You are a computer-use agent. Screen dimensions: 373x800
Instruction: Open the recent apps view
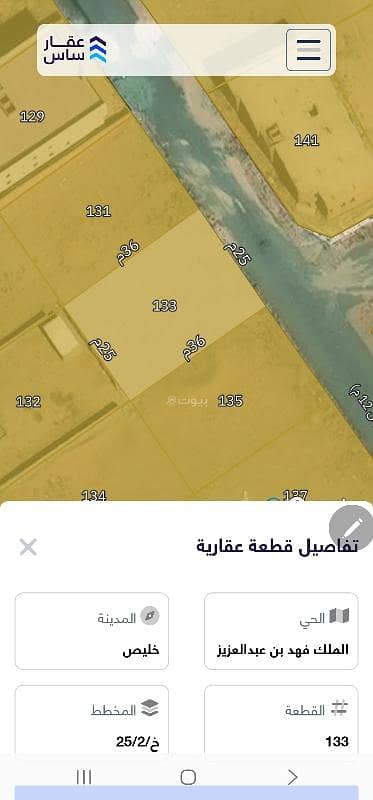pyautogui.click(x=84, y=777)
